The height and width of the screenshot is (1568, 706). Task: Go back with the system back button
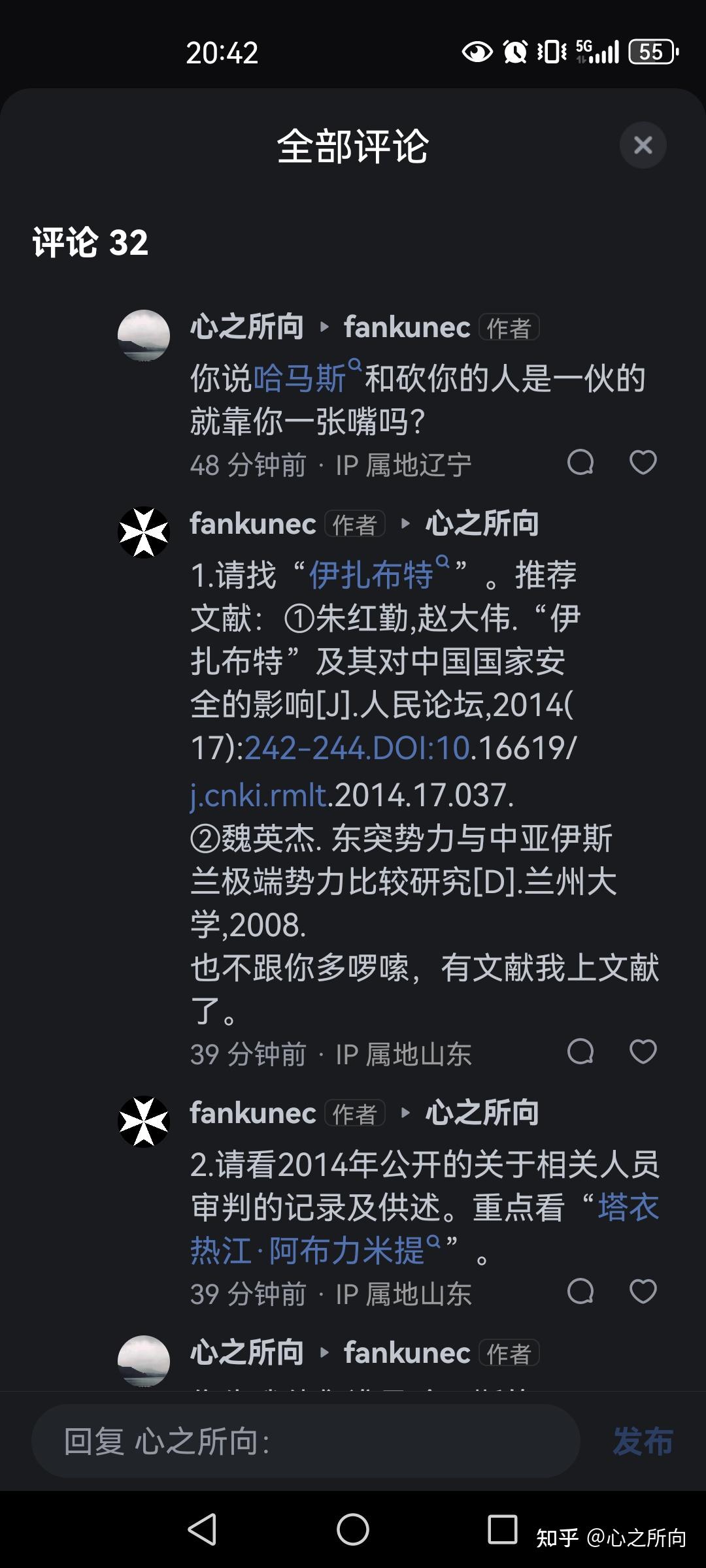pyautogui.click(x=202, y=1529)
